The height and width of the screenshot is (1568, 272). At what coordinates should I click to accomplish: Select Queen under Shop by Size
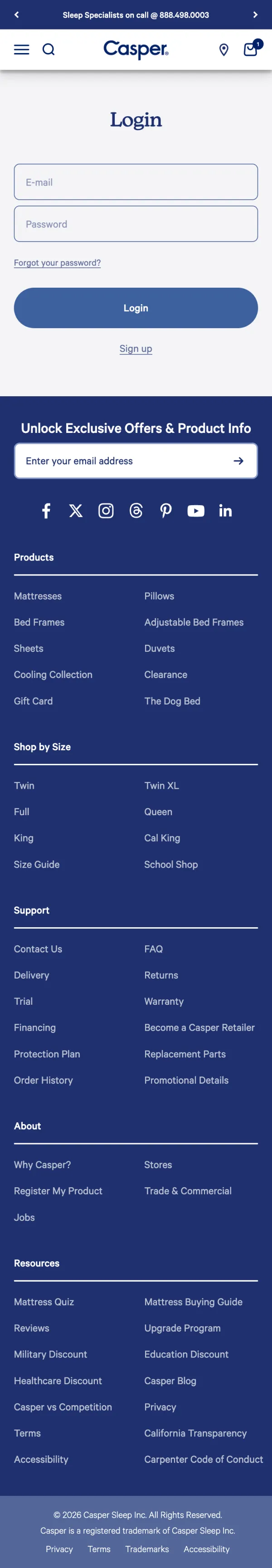[x=158, y=811]
